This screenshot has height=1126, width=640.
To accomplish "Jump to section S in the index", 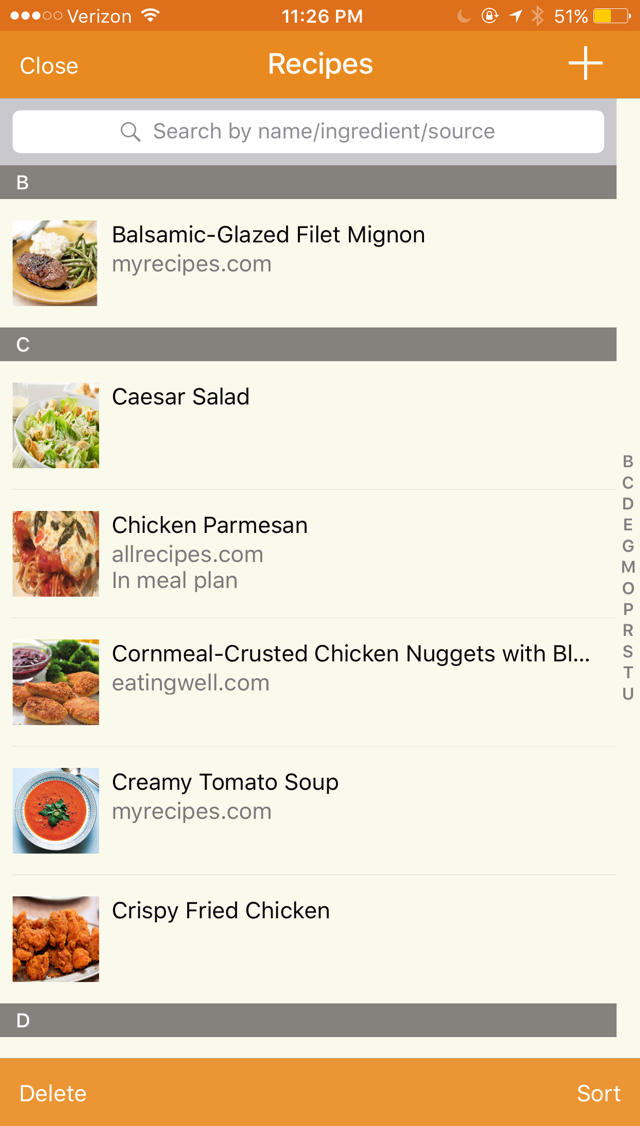I will (628, 652).
